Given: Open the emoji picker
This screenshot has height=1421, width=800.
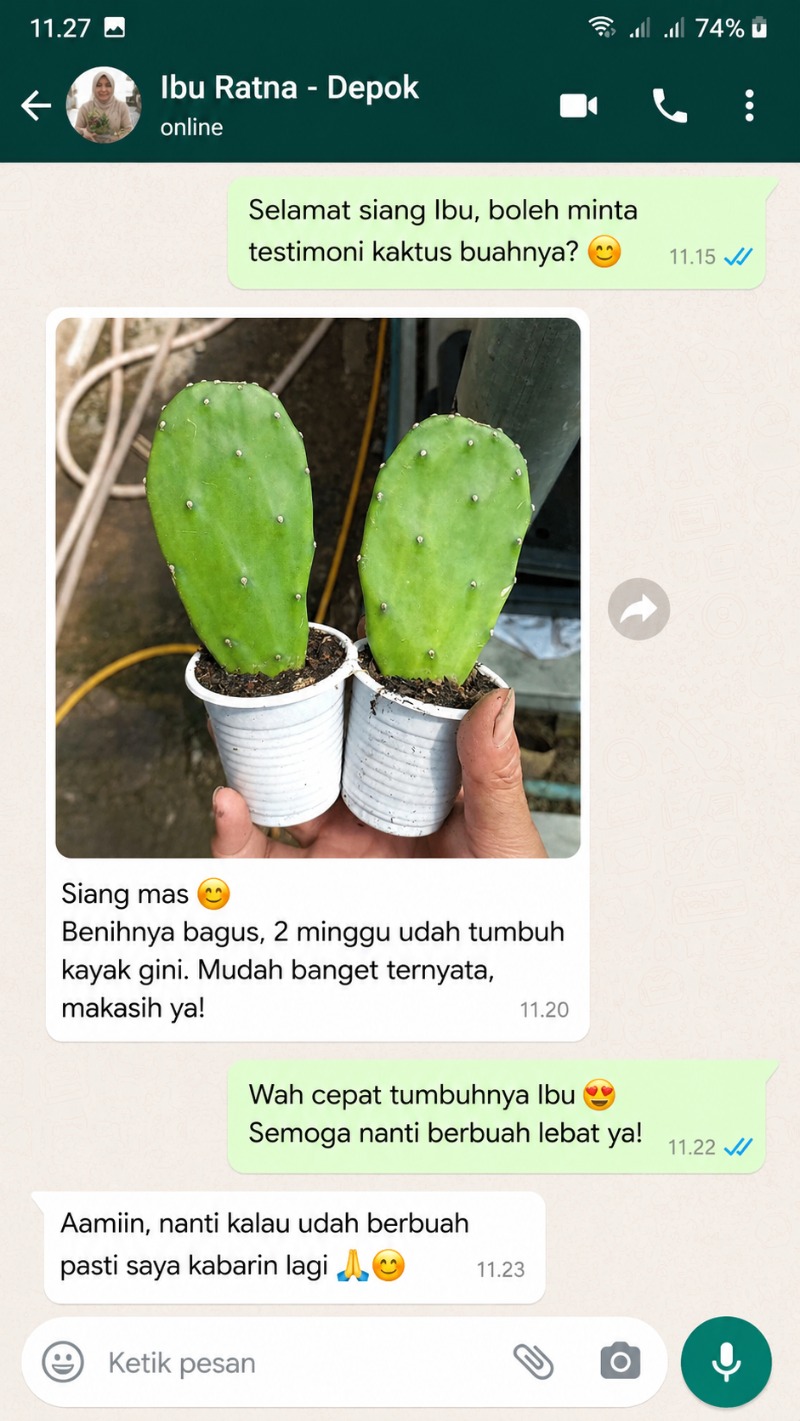Looking at the screenshot, I should click(63, 1361).
